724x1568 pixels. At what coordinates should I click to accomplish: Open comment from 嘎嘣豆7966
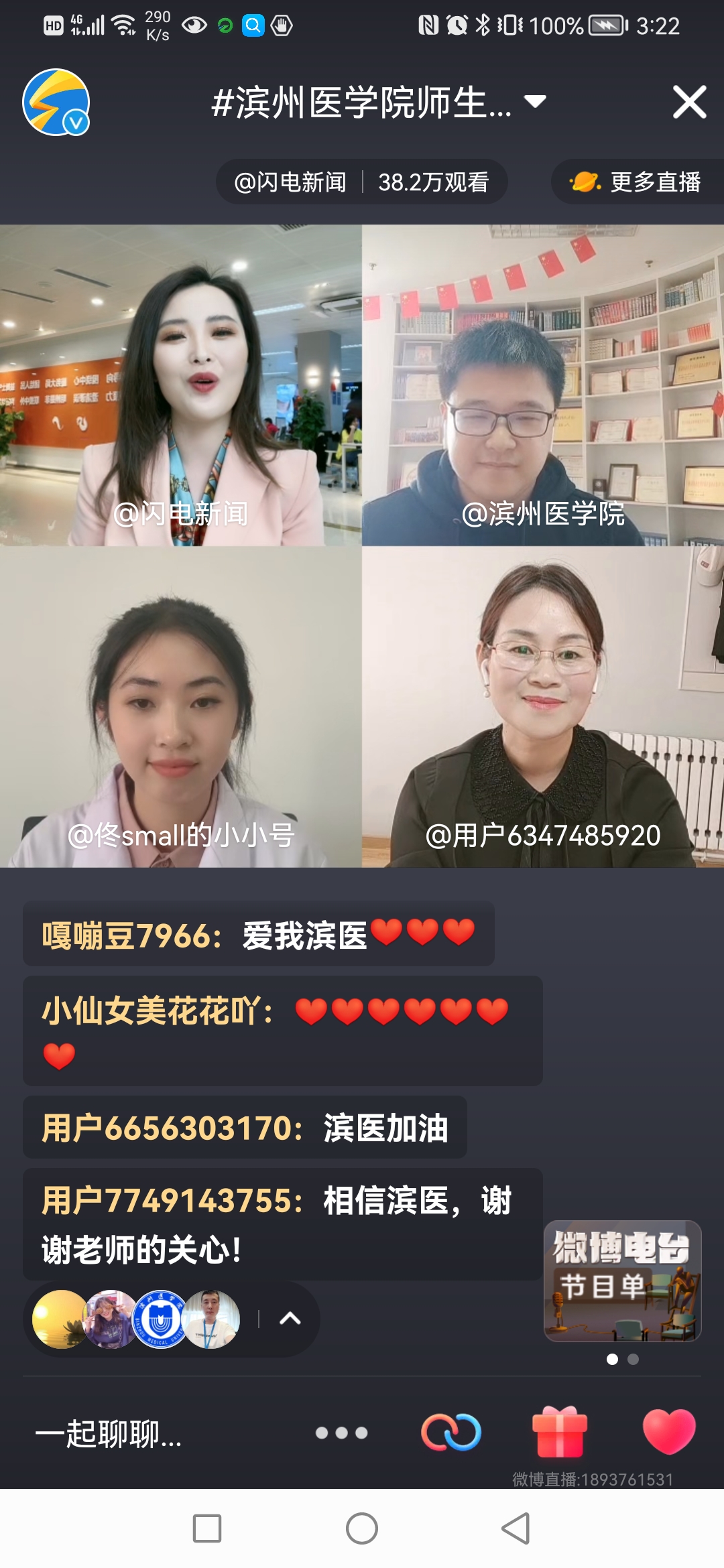pos(258,934)
